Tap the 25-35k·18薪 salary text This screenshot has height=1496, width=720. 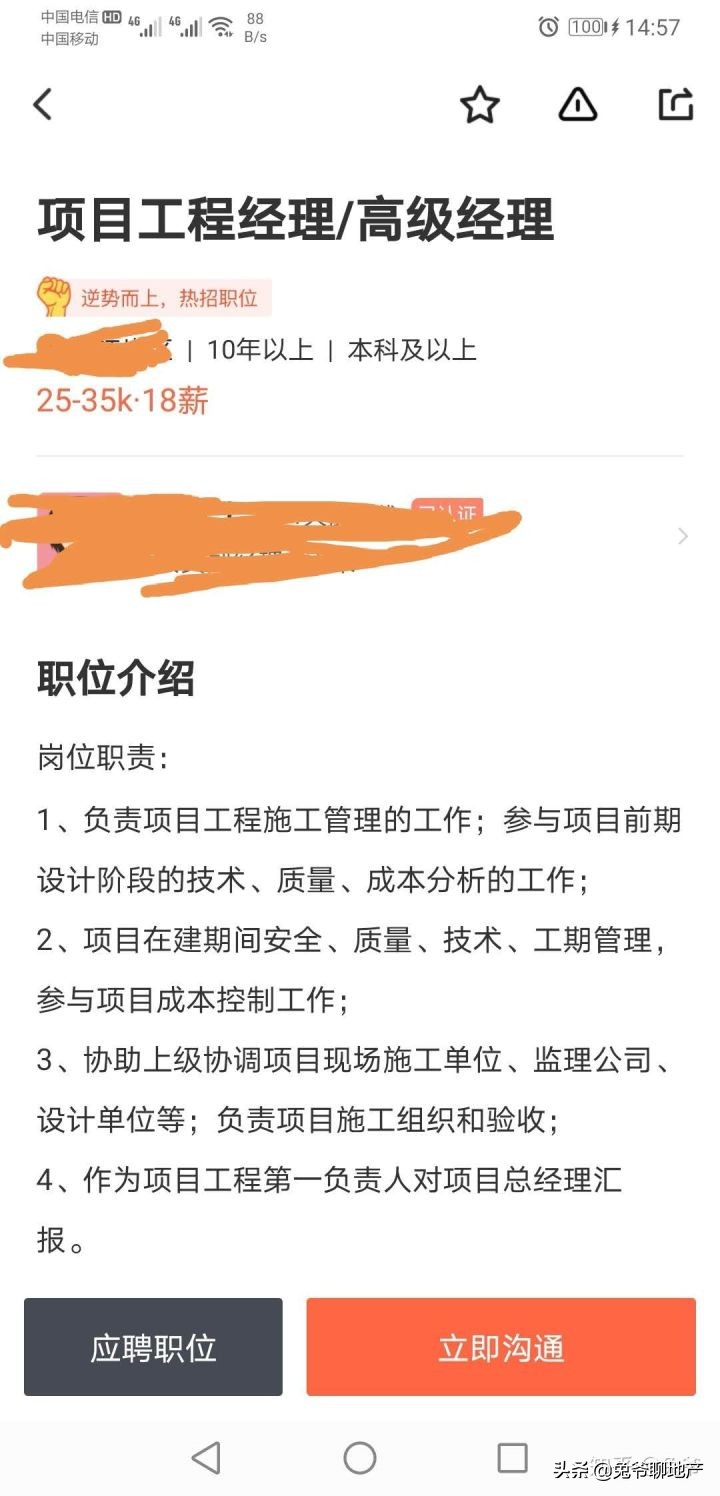(x=121, y=401)
